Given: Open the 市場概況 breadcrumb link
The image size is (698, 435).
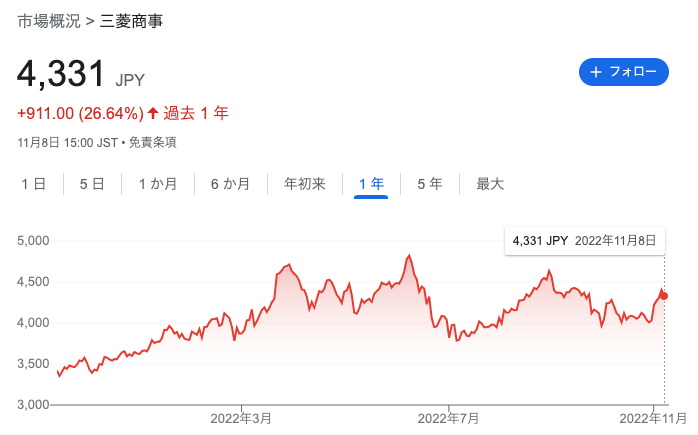Looking at the screenshot, I should click(49, 20).
